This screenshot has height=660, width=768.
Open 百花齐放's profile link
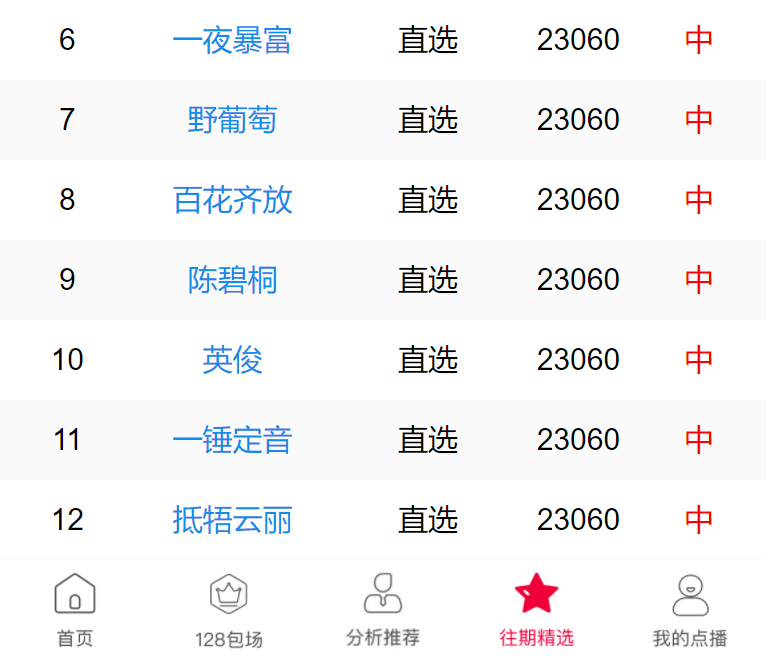(x=232, y=200)
